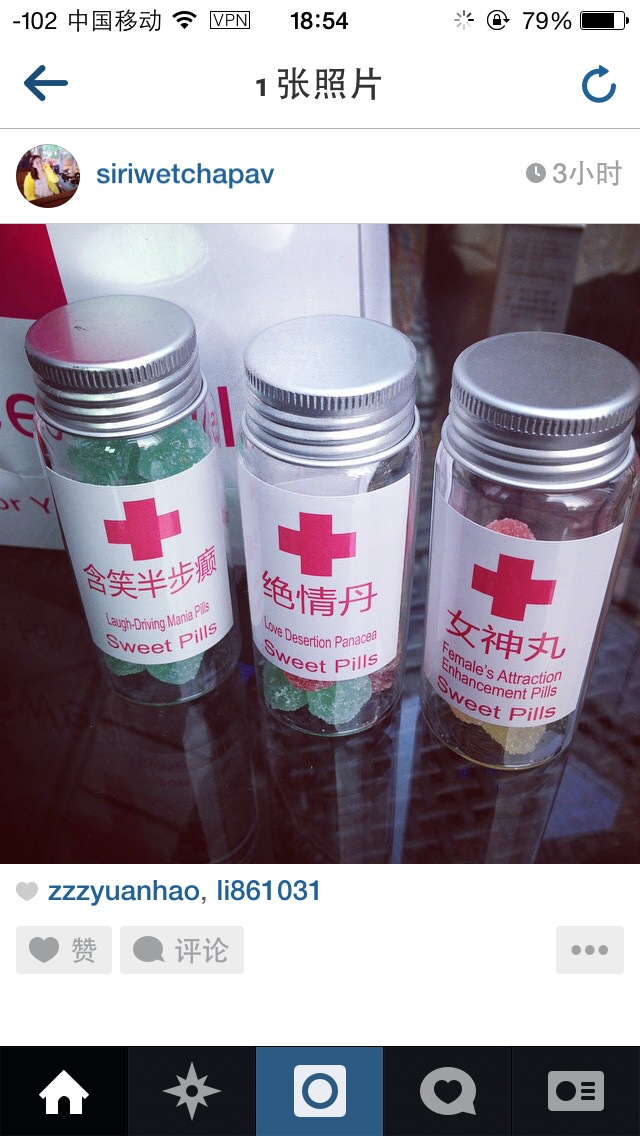Comment using the 评论 button

[182, 950]
